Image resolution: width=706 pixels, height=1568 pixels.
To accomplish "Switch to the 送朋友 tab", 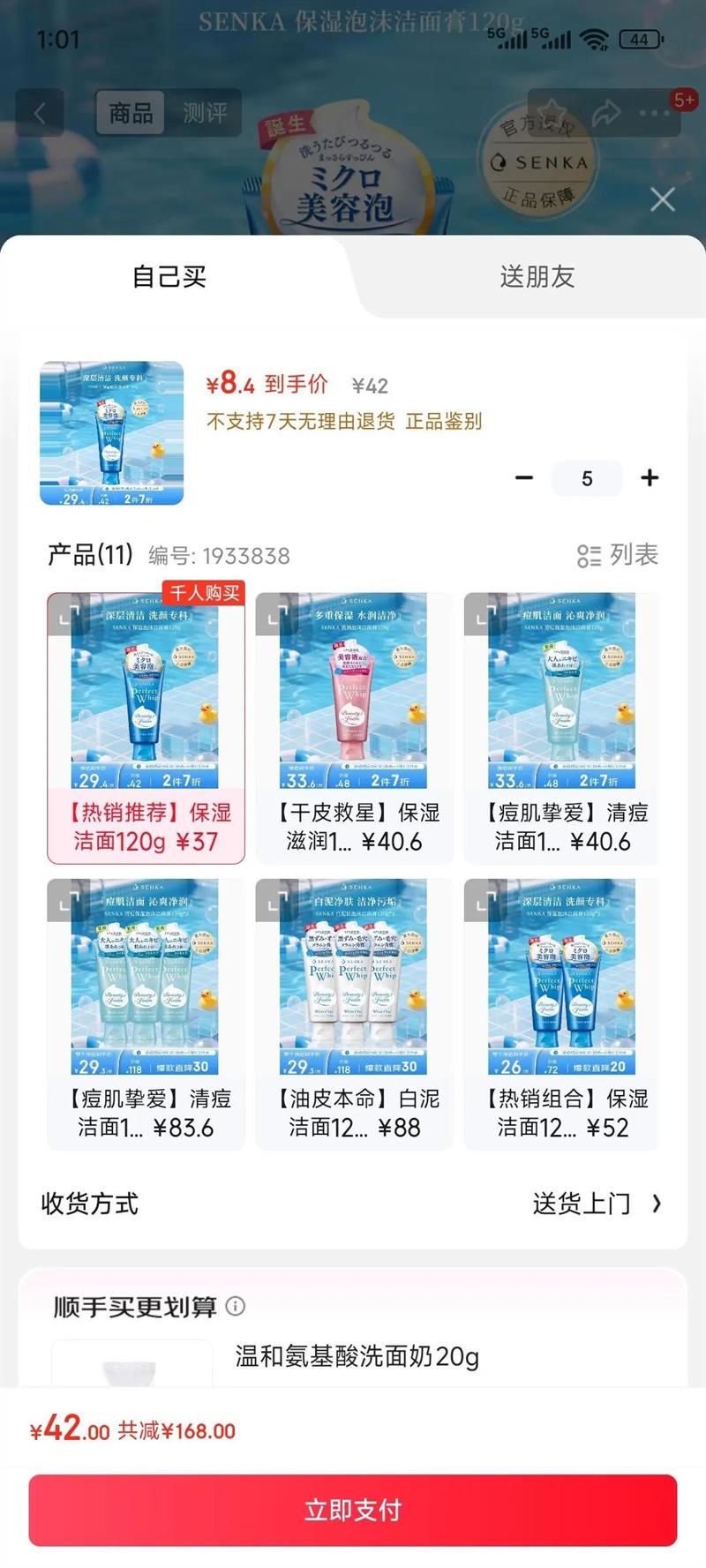I will pos(537,277).
